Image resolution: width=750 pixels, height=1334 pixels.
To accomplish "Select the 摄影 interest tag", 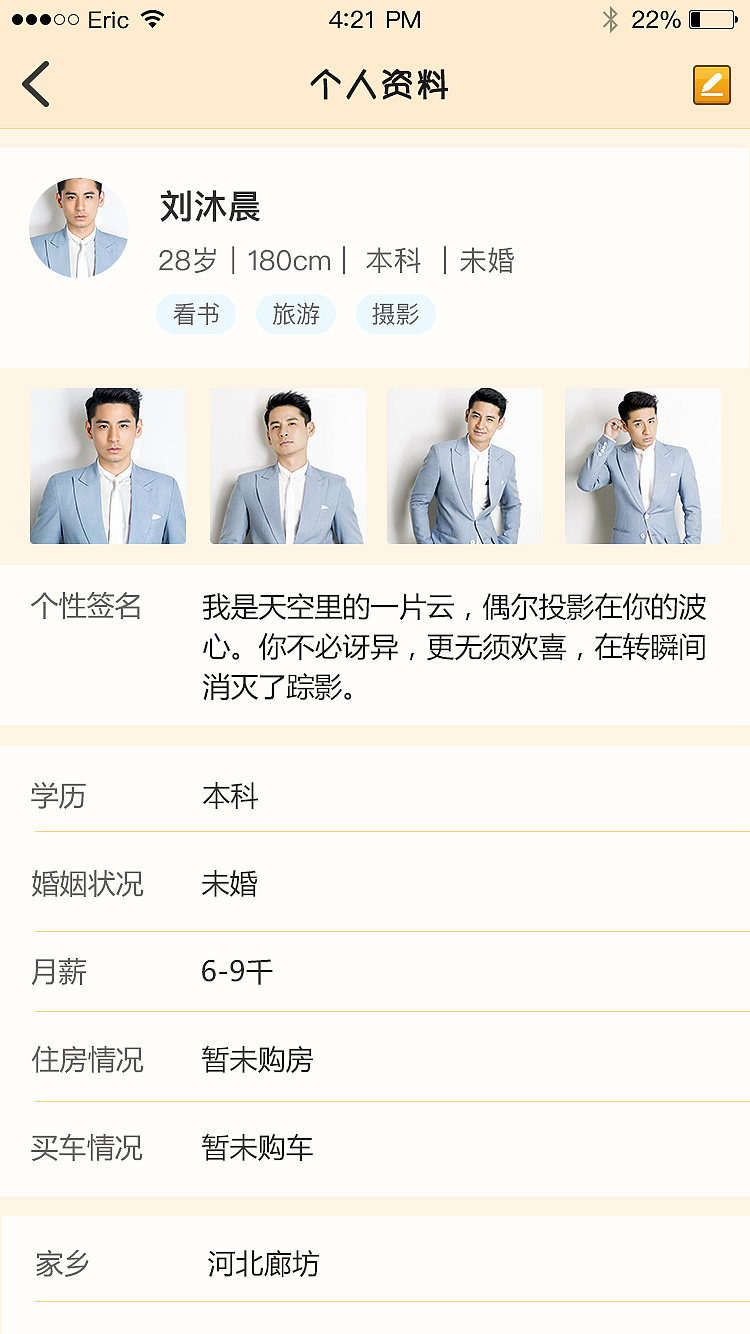I will [x=396, y=314].
